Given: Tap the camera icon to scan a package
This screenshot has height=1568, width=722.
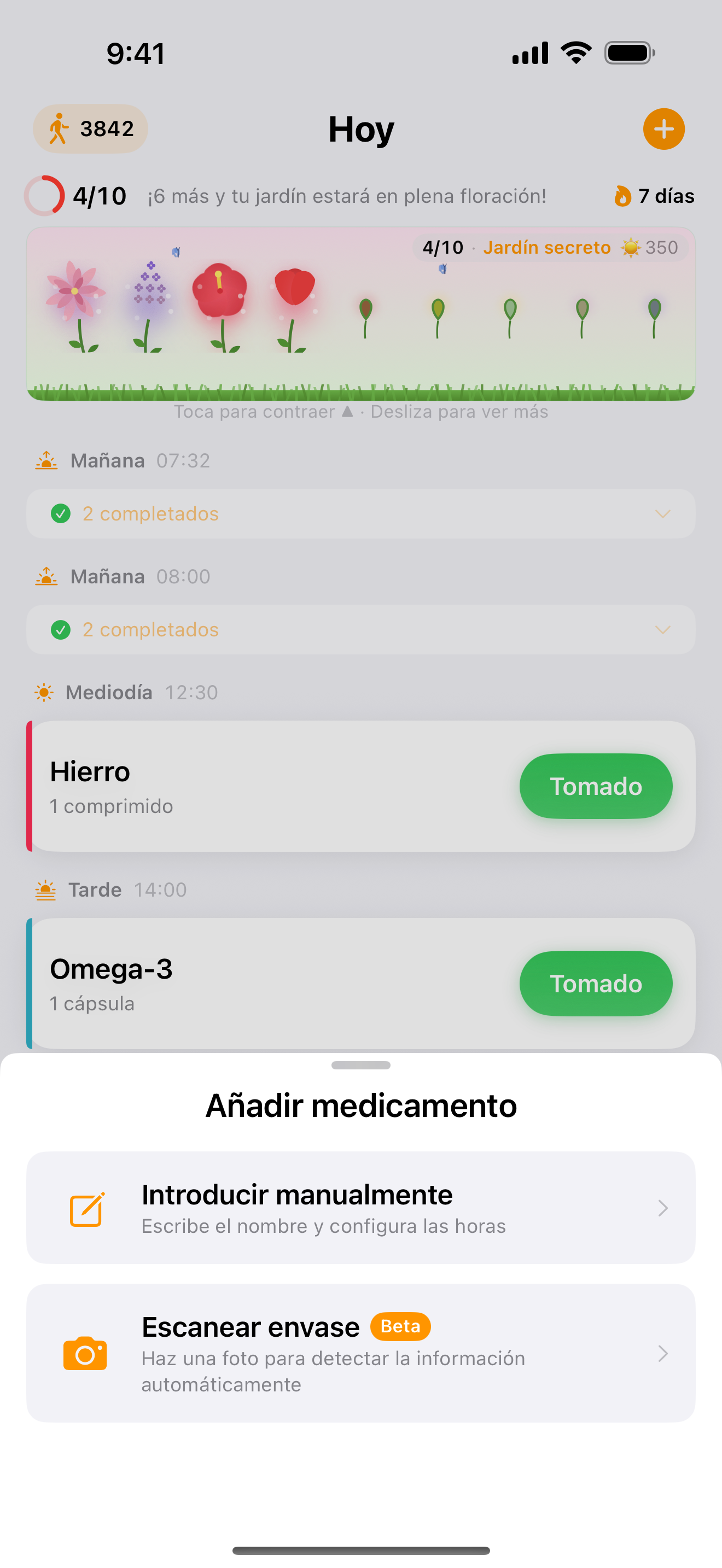Looking at the screenshot, I should pos(85,1354).
